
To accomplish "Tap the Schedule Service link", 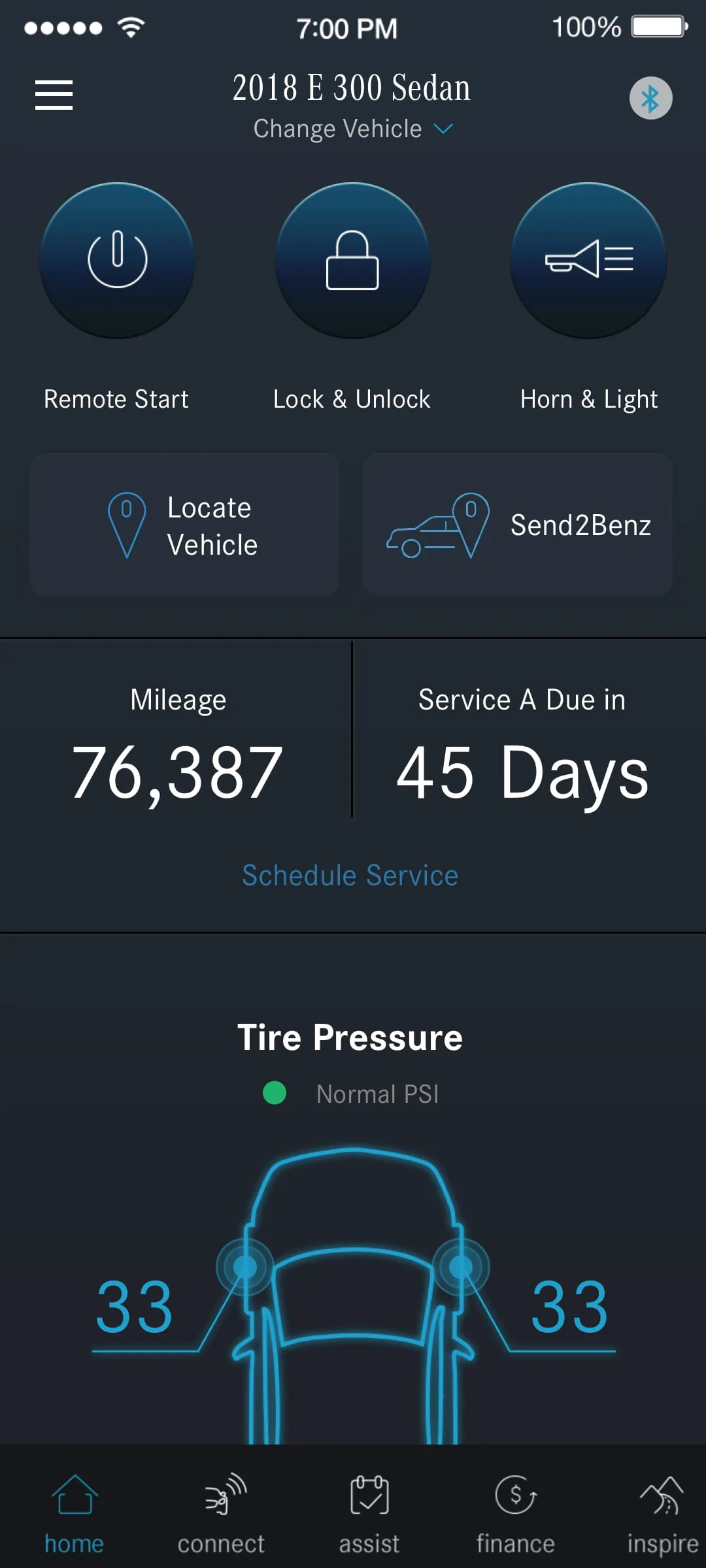I will [x=350, y=875].
